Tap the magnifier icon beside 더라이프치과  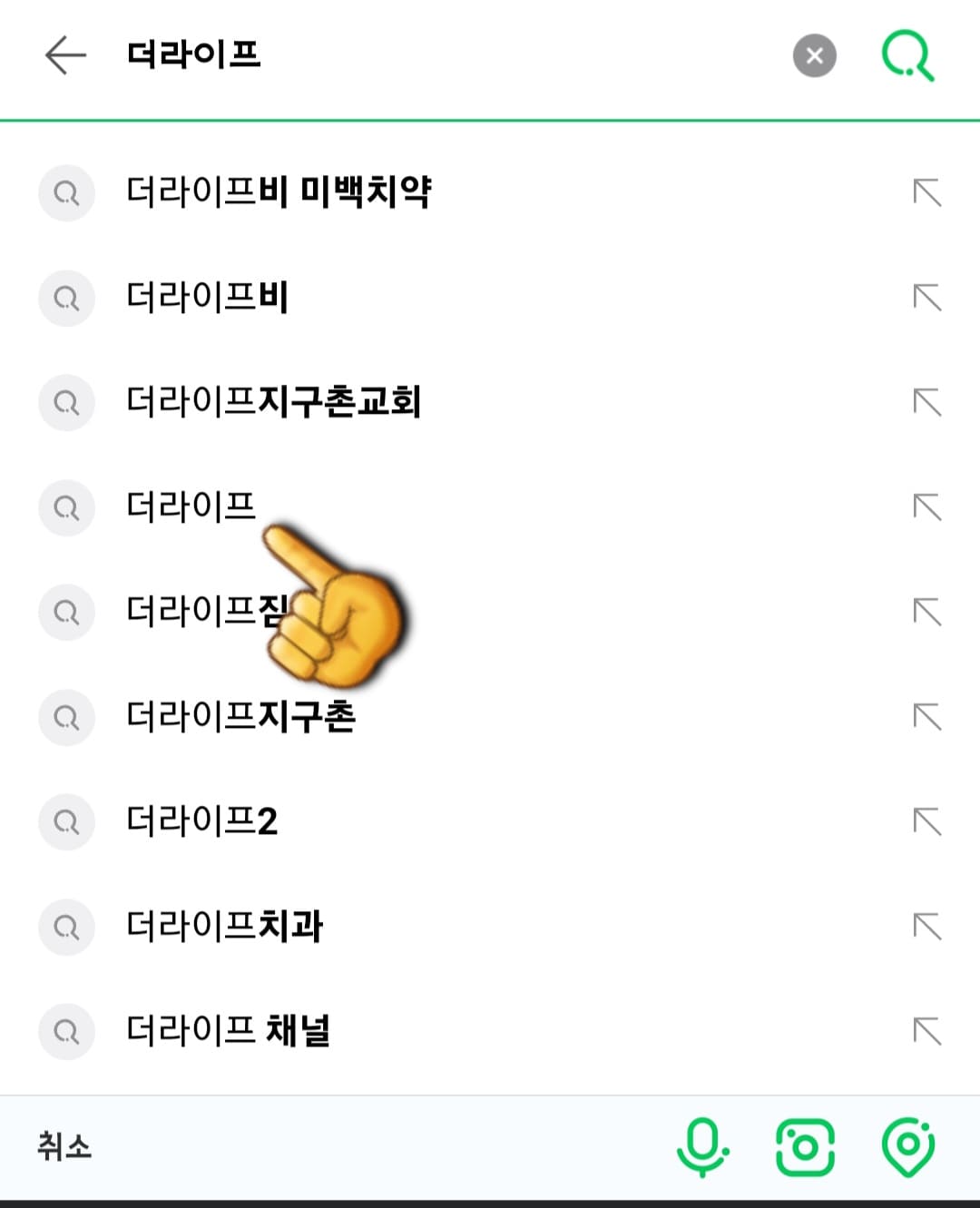point(66,927)
